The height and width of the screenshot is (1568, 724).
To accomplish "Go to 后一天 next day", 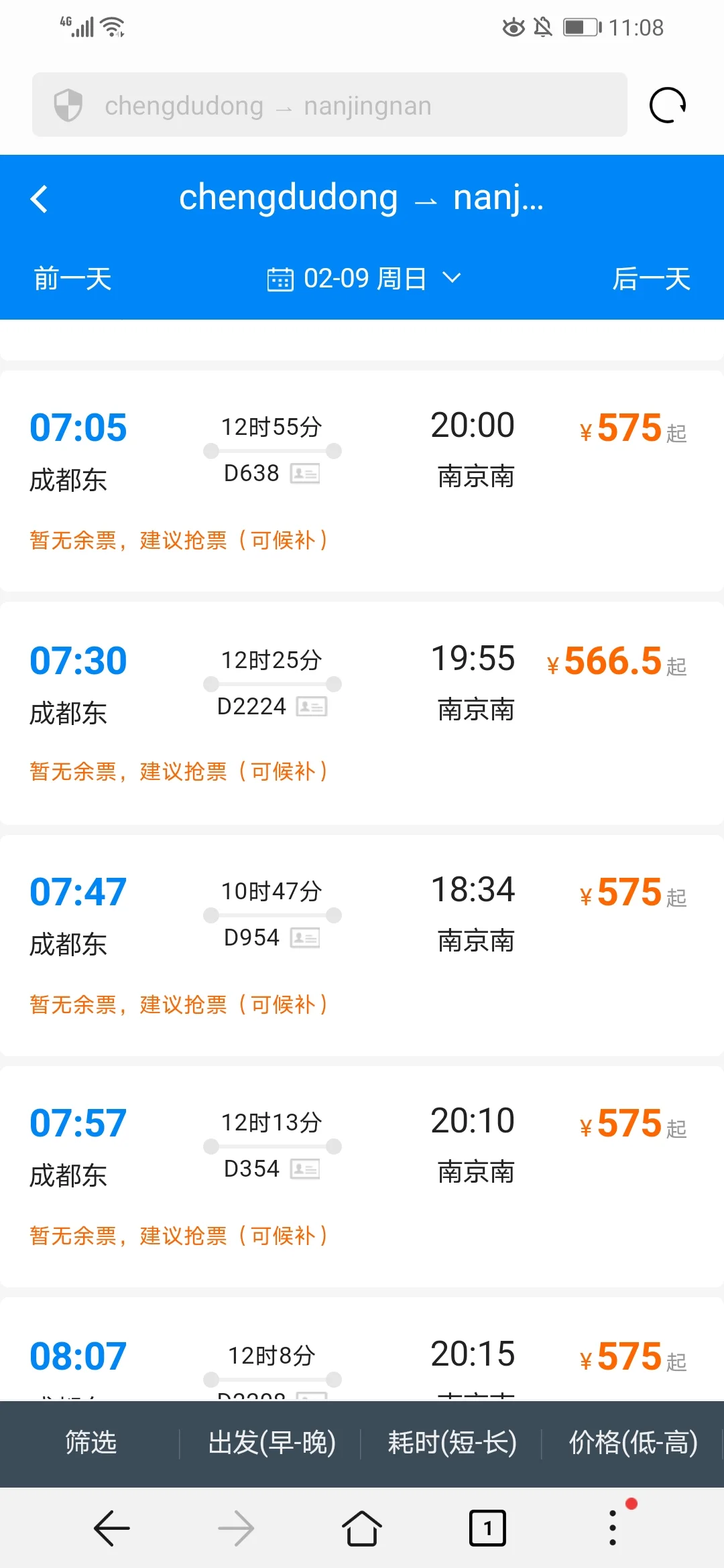I will (x=652, y=279).
